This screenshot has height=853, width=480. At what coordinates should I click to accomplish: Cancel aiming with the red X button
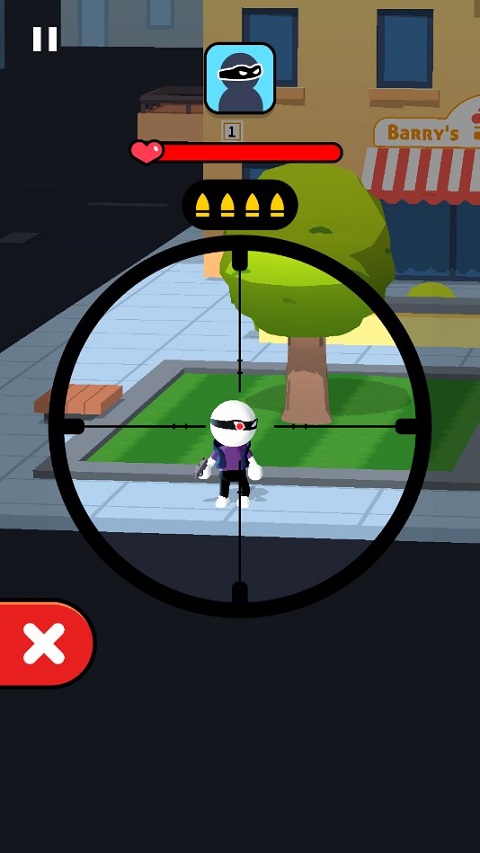coord(45,644)
